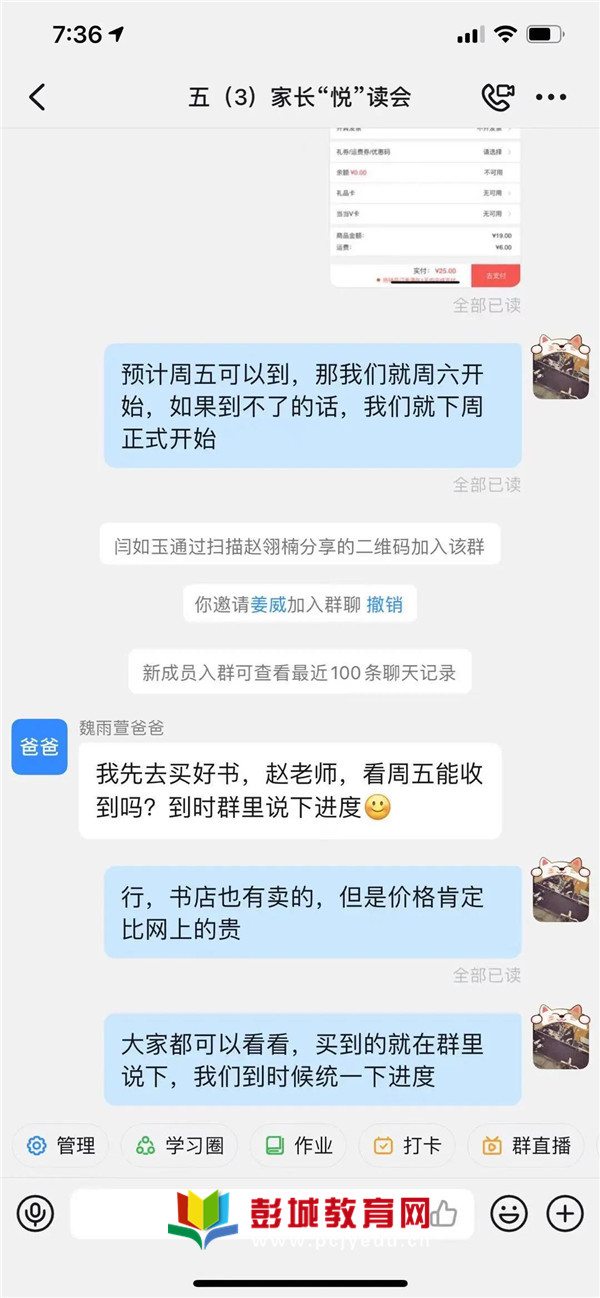This screenshot has height=1298, width=600.
Task: Start 群直播
Action: click(x=526, y=1146)
